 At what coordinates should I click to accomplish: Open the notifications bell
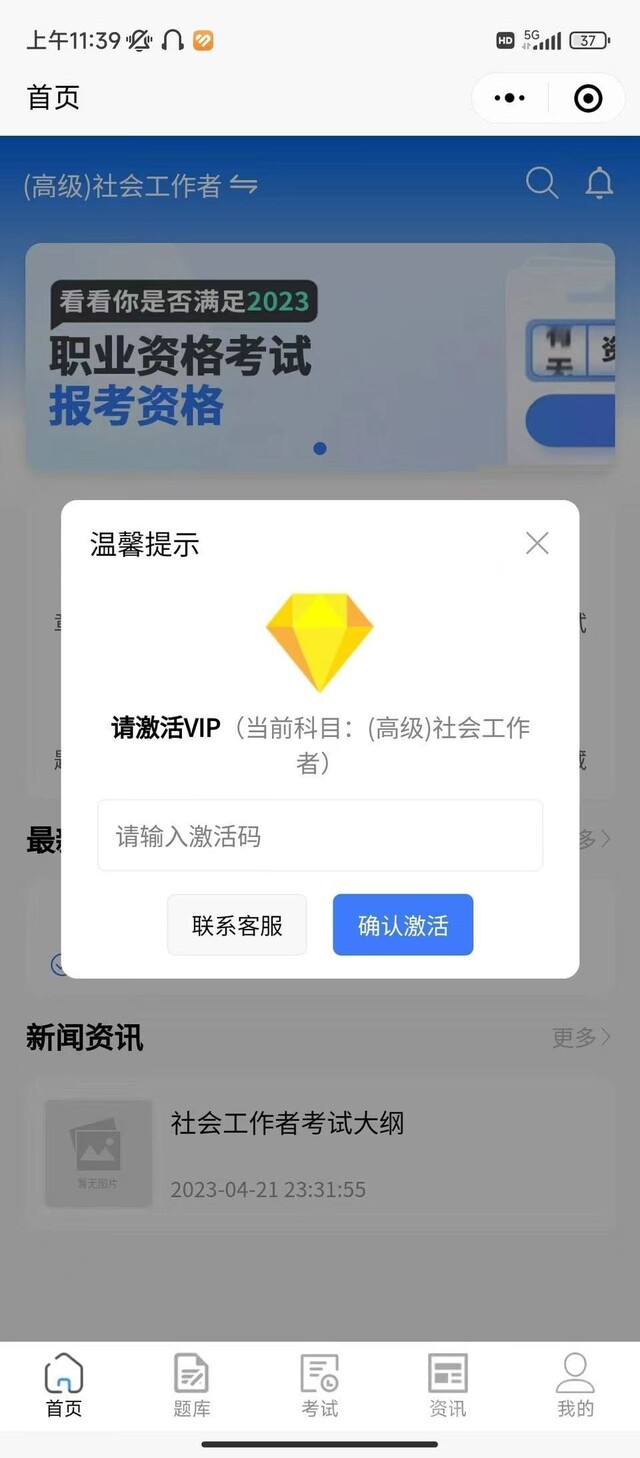click(599, 183)
